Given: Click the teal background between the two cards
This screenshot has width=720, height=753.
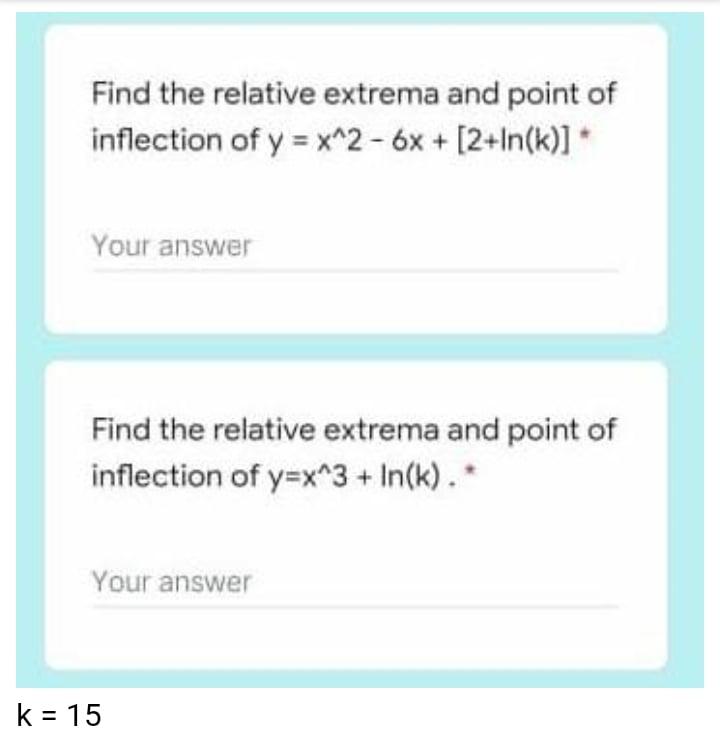Looking at the screenshot, I should 360,348.
